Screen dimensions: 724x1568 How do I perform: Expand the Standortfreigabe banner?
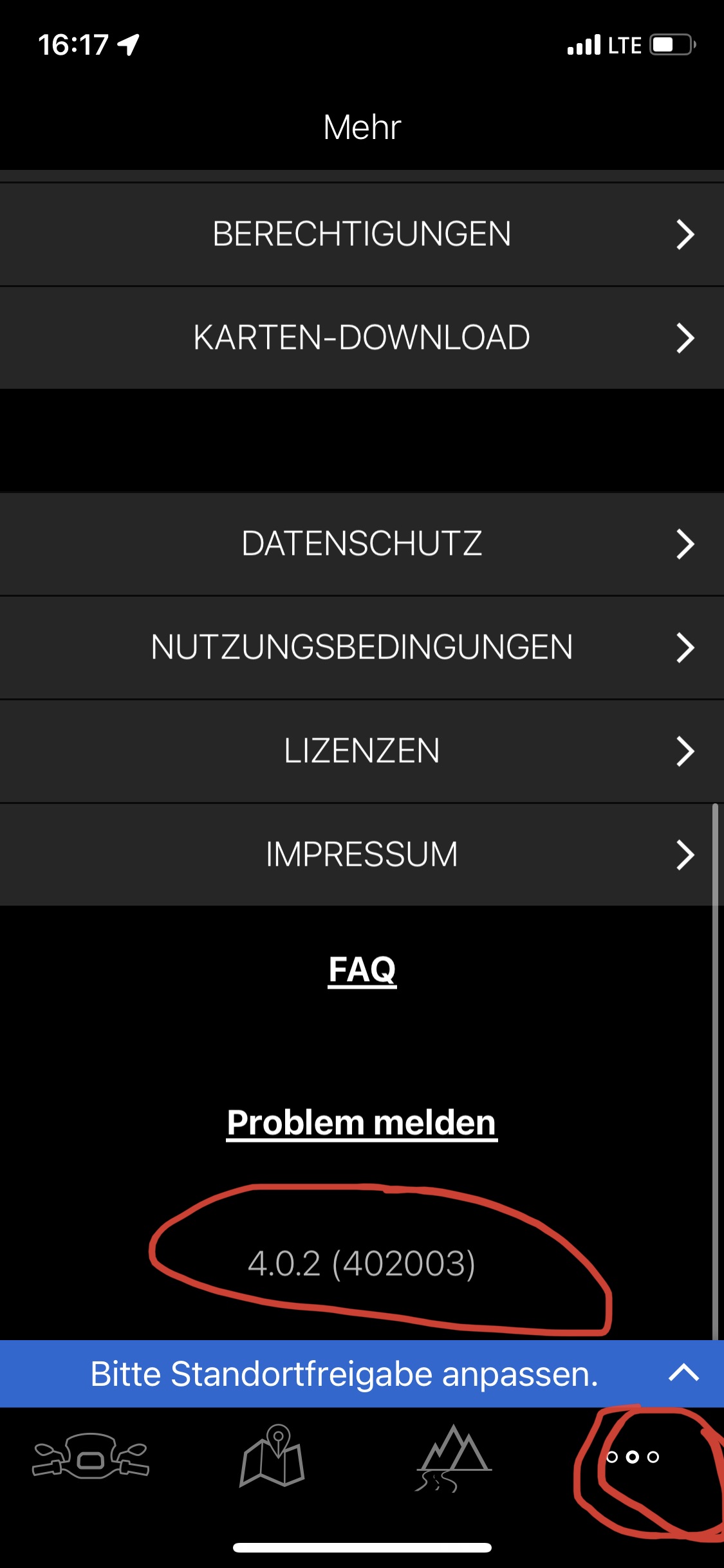pos(683,1374)
